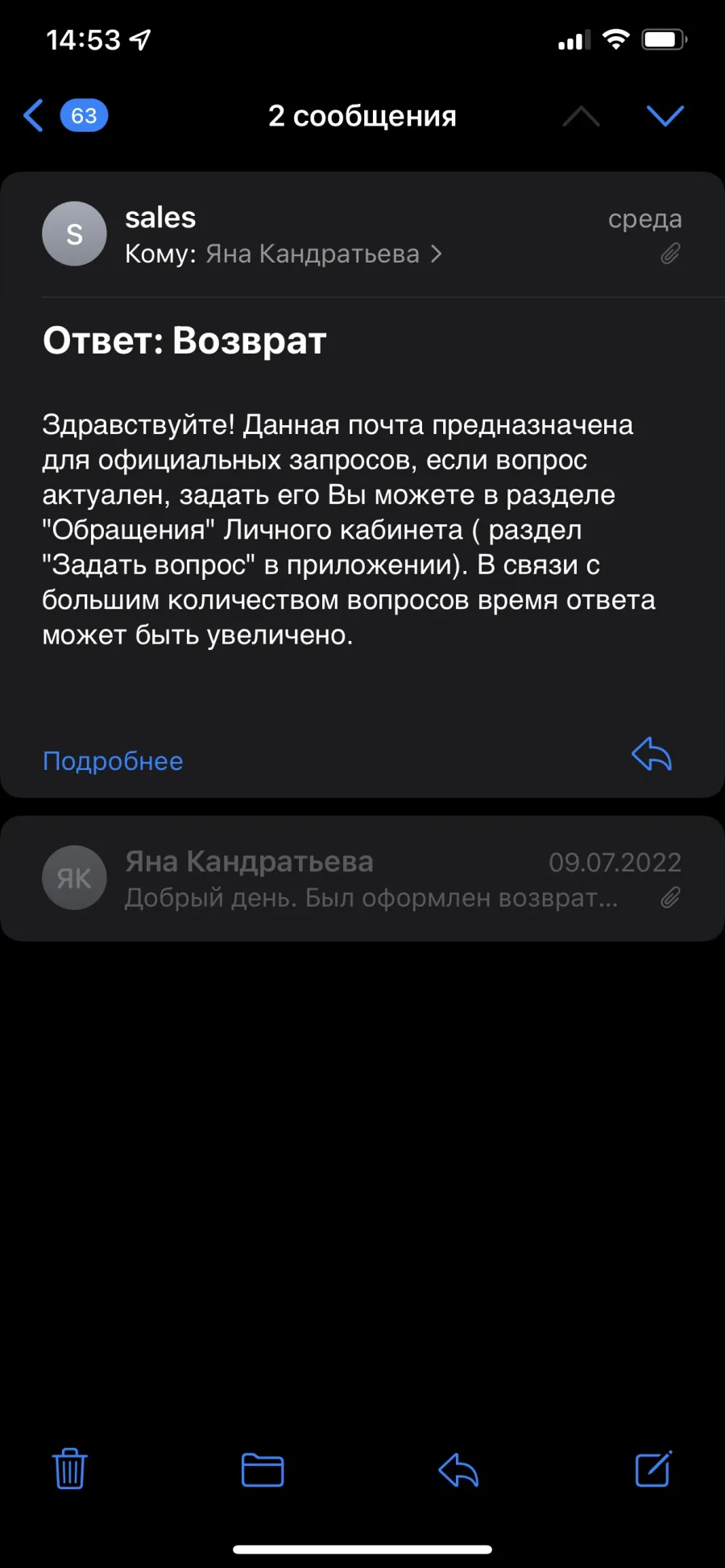Jump to the next message arrow
Viewport: 725px width, 1568px height.
tap(665, 116)
